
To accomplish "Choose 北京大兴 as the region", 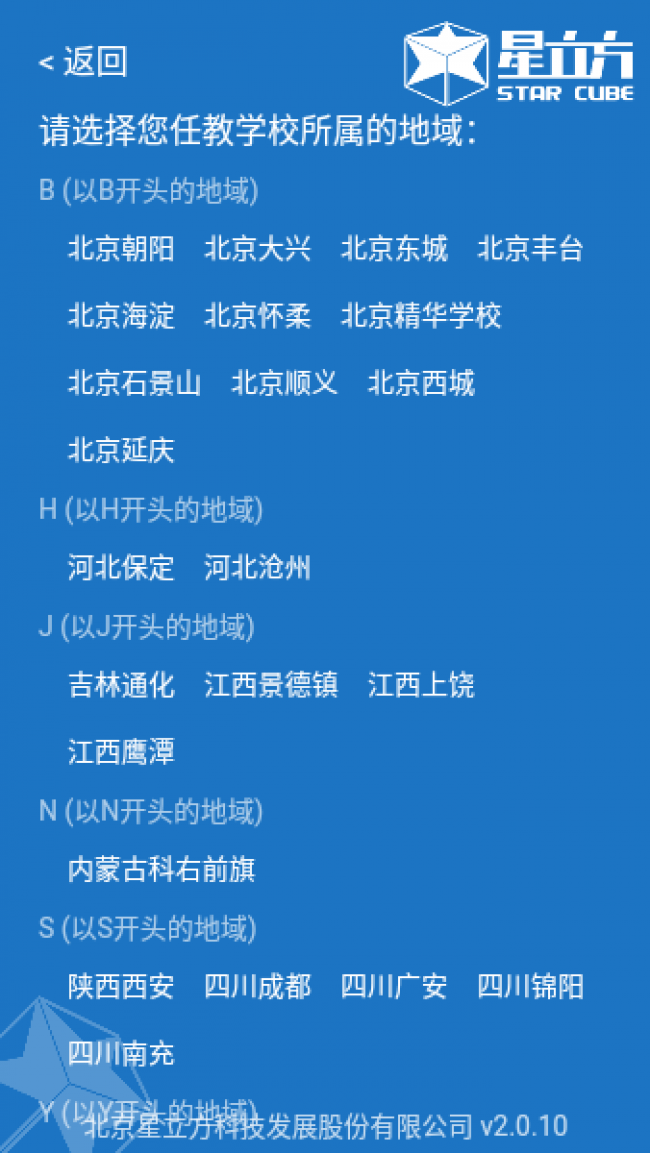I will (x=257, y=249).
